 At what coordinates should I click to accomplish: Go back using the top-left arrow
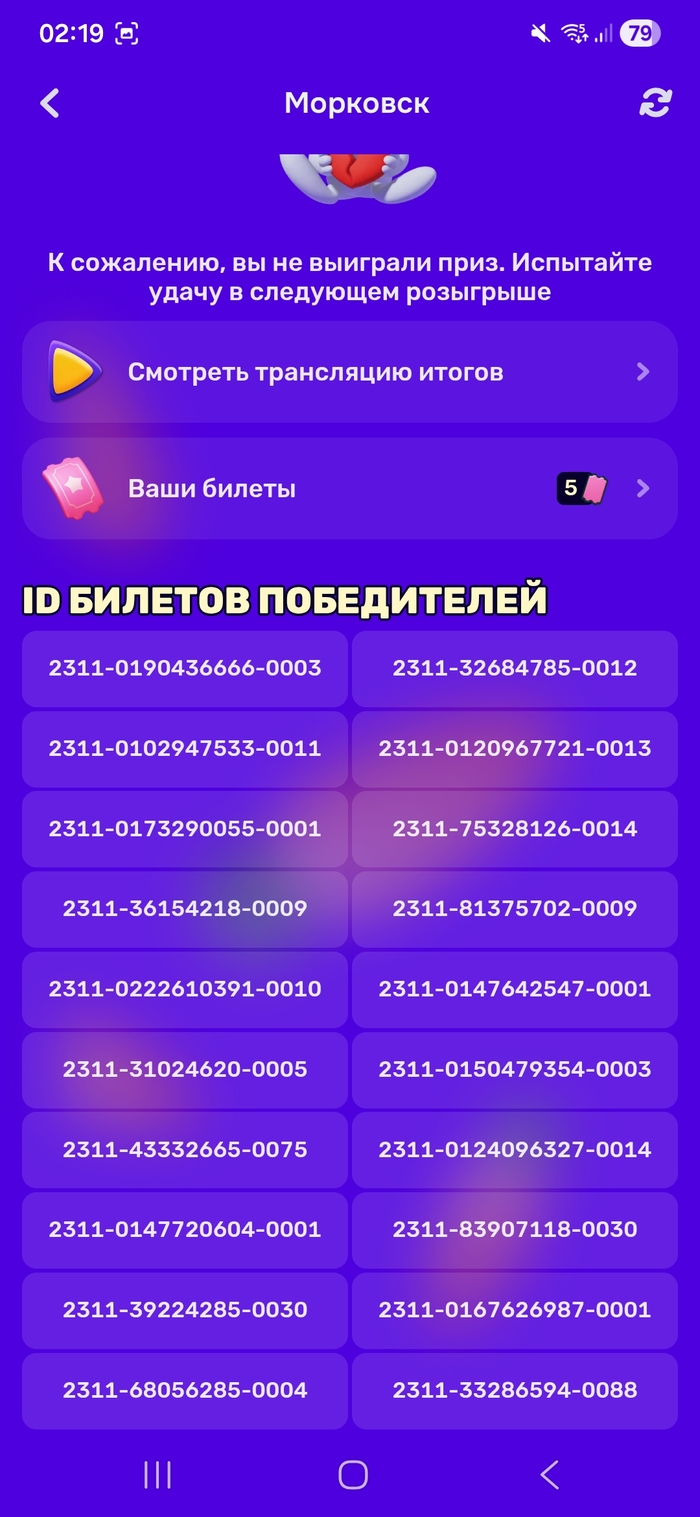click(50, 103)
